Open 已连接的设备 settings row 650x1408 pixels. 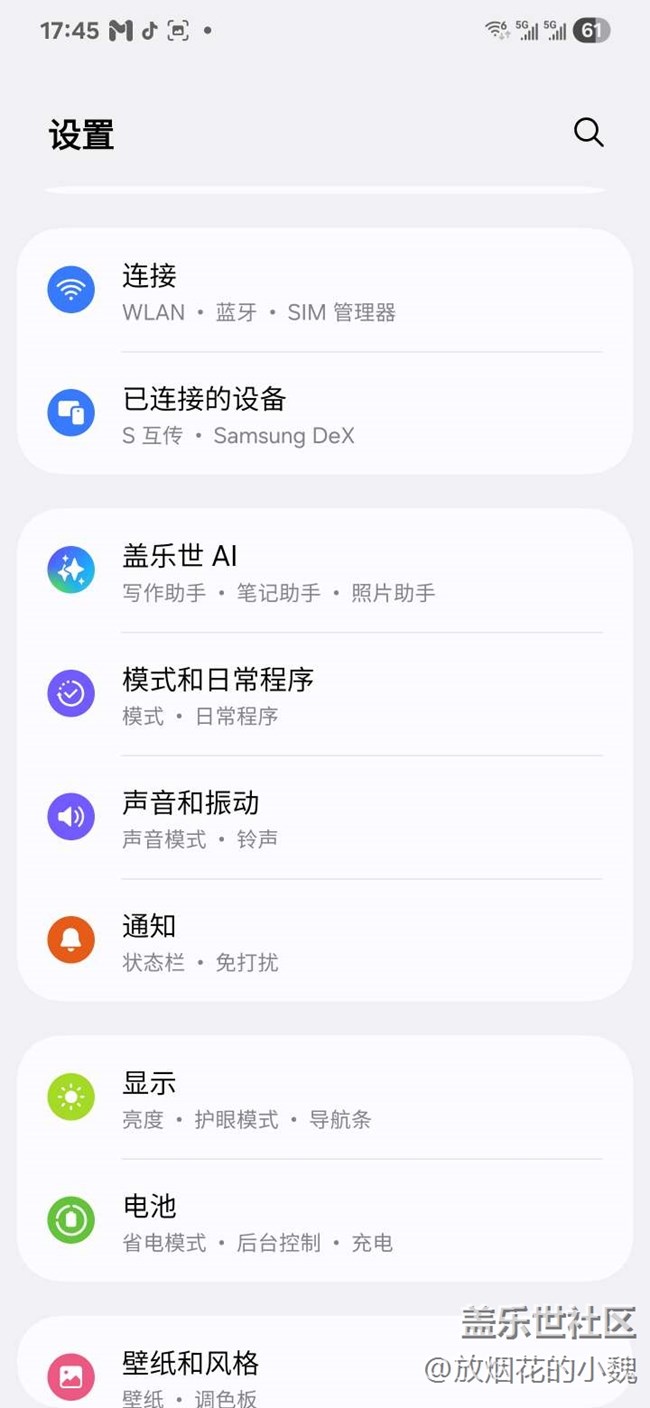[x=325, y=415]
